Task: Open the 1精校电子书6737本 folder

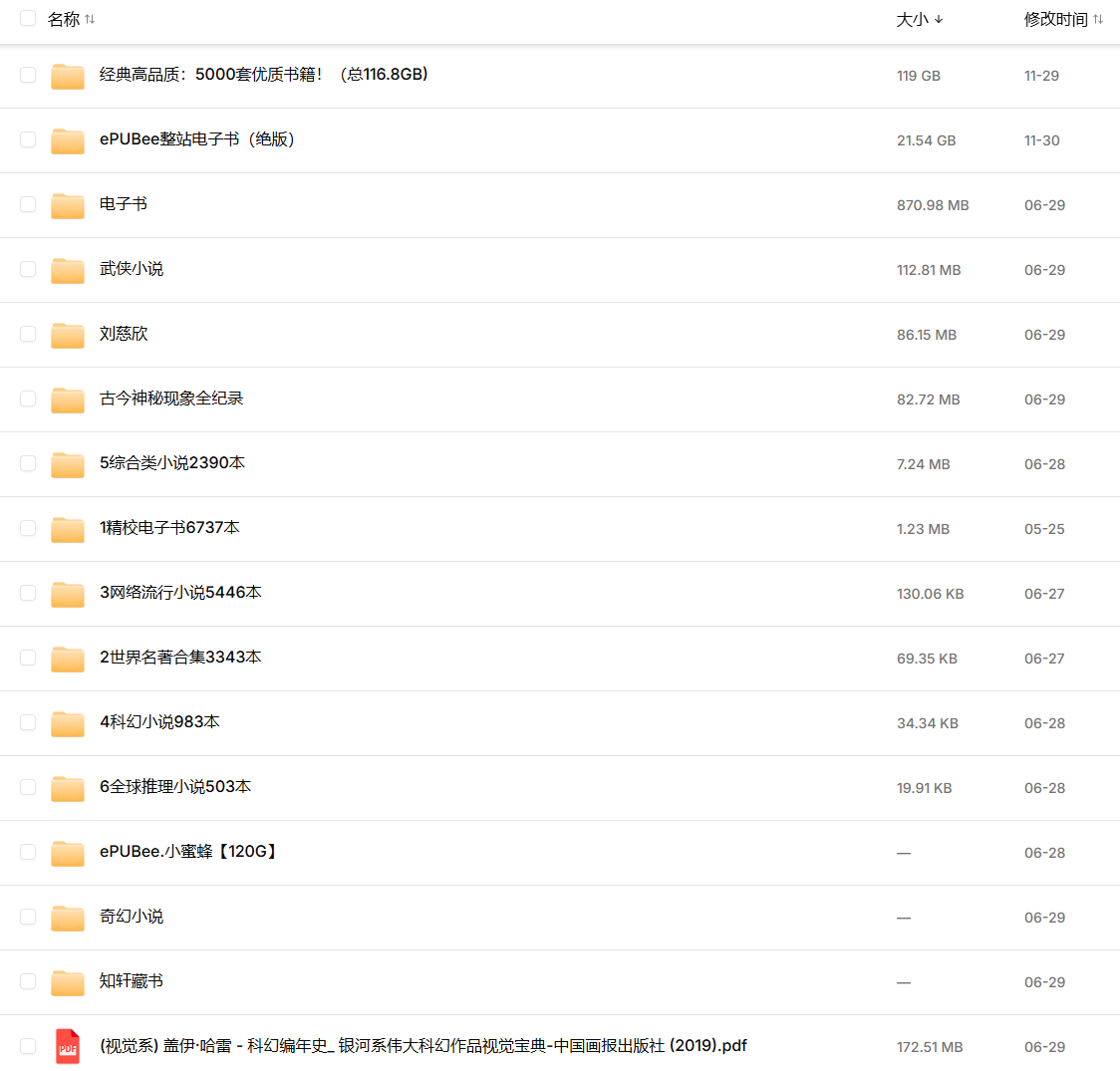Action: point(169,528)
